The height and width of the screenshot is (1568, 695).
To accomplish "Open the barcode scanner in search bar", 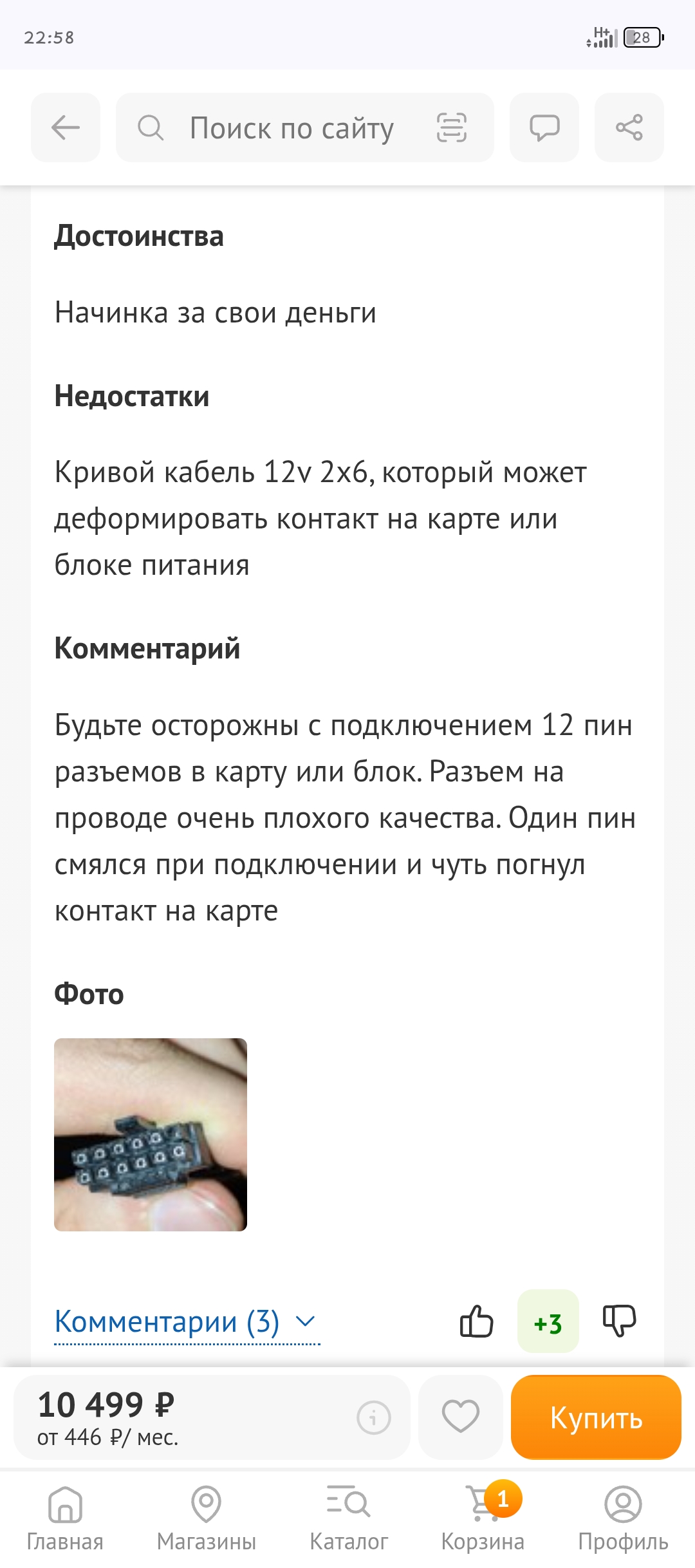I will point(451,127).
